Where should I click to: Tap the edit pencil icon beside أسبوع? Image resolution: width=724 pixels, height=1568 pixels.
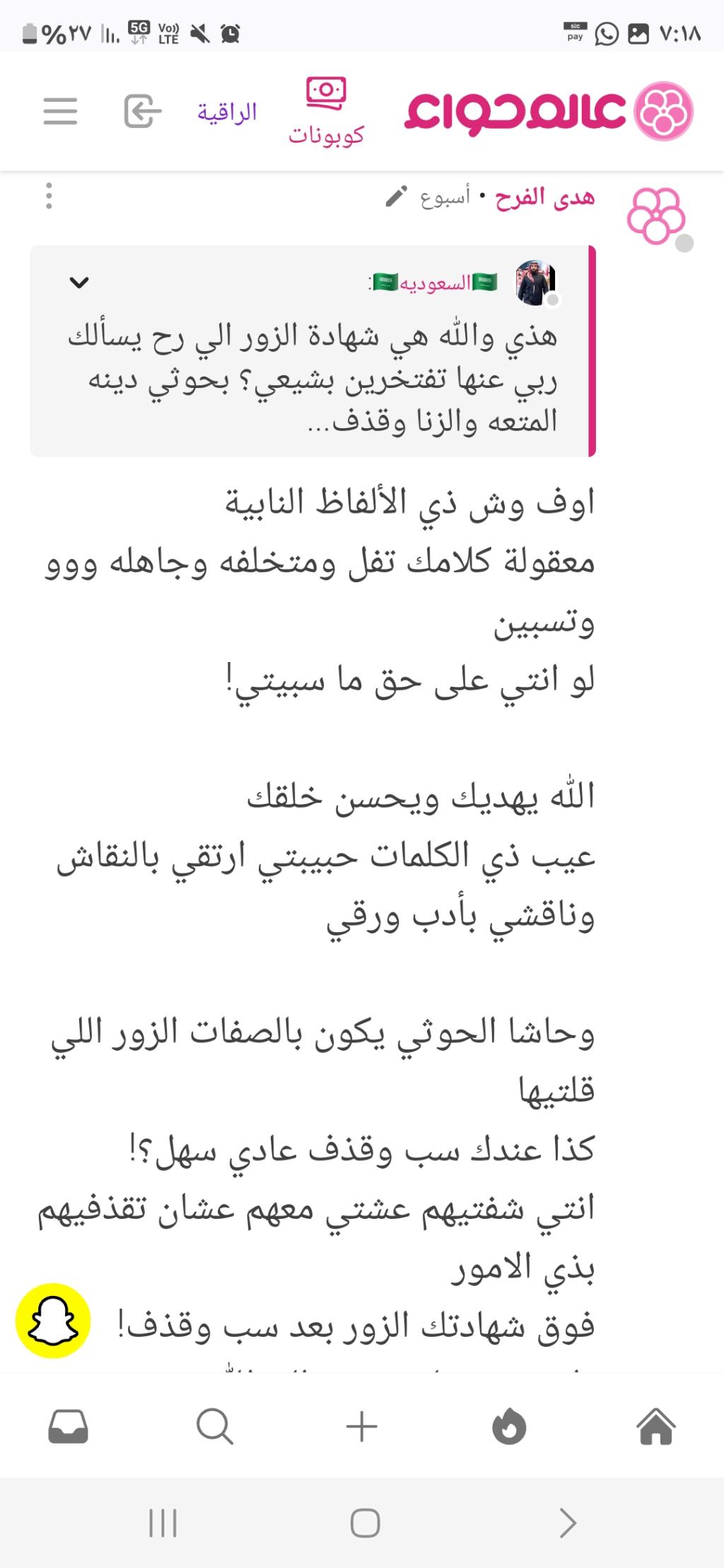tap(396, 196)
